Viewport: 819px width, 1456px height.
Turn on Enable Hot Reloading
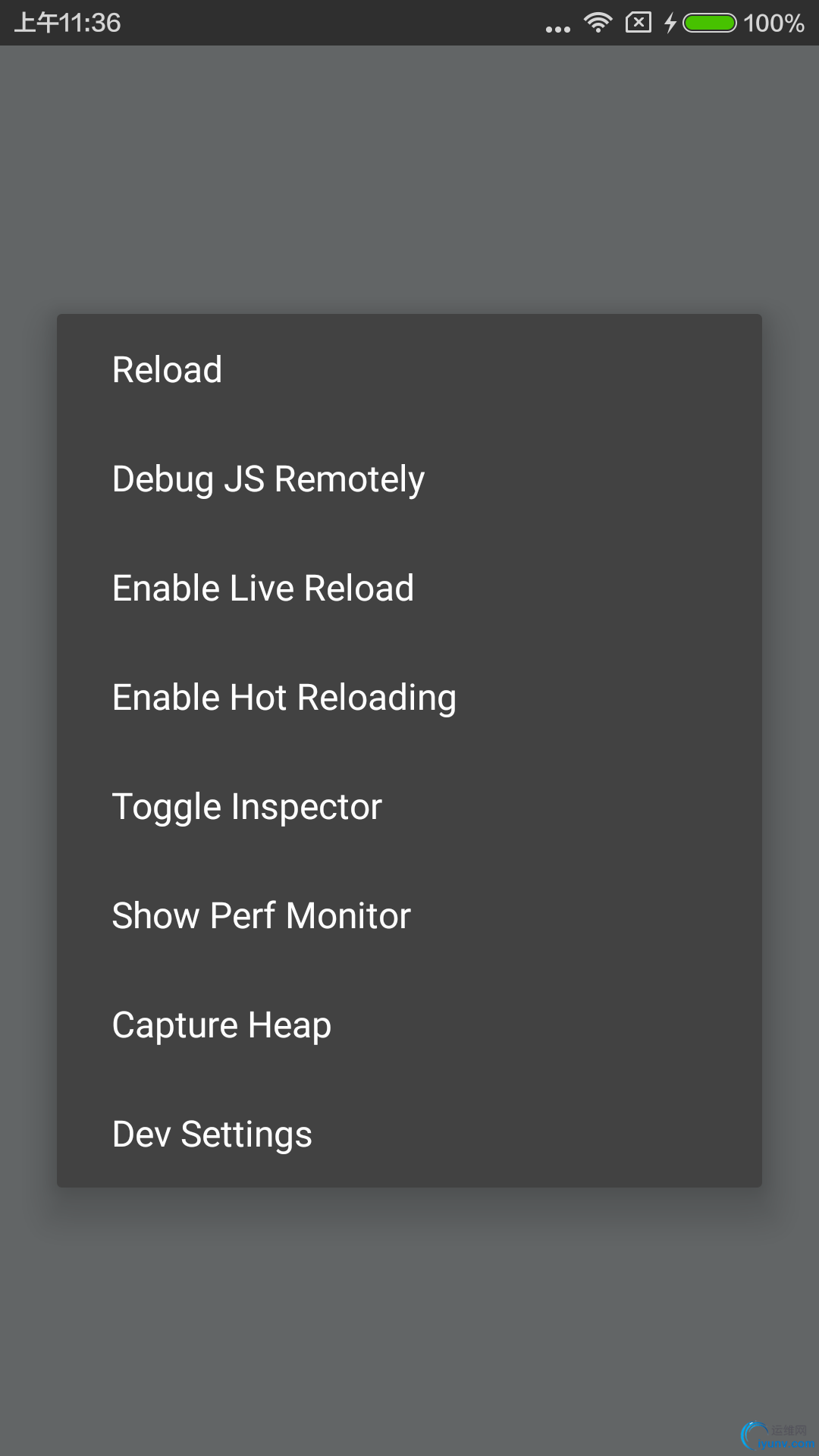[284, 698]
